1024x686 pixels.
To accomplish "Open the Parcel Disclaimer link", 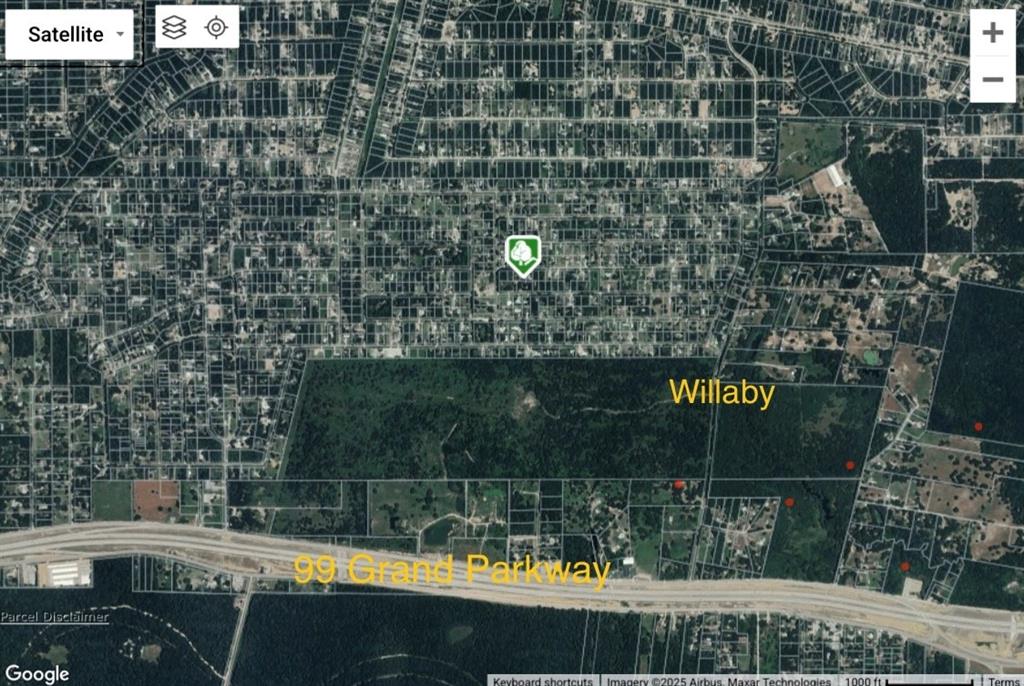I will click(54, 617).
